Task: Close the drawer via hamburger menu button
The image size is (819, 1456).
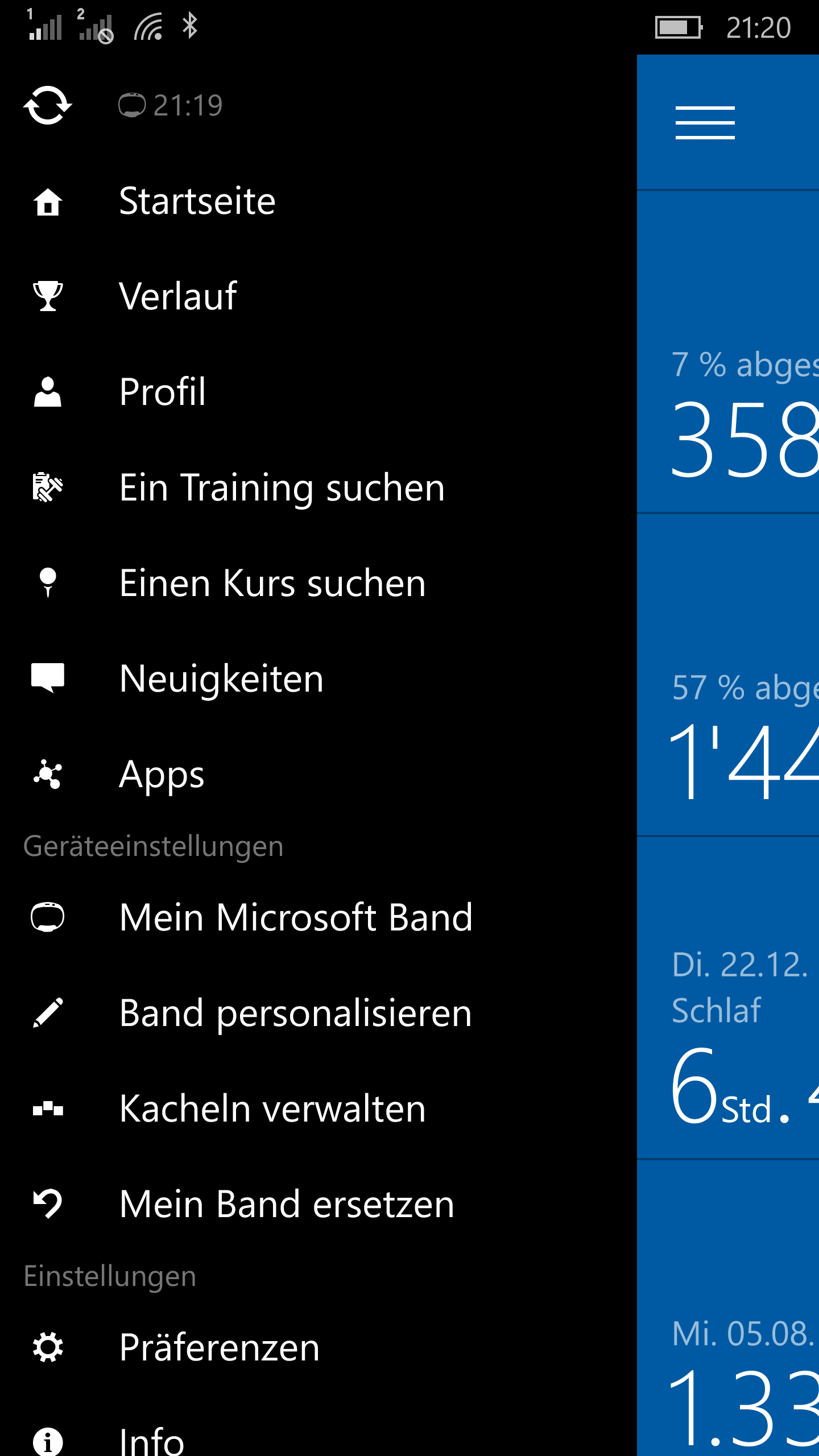Action: click(x=705, y=122)
